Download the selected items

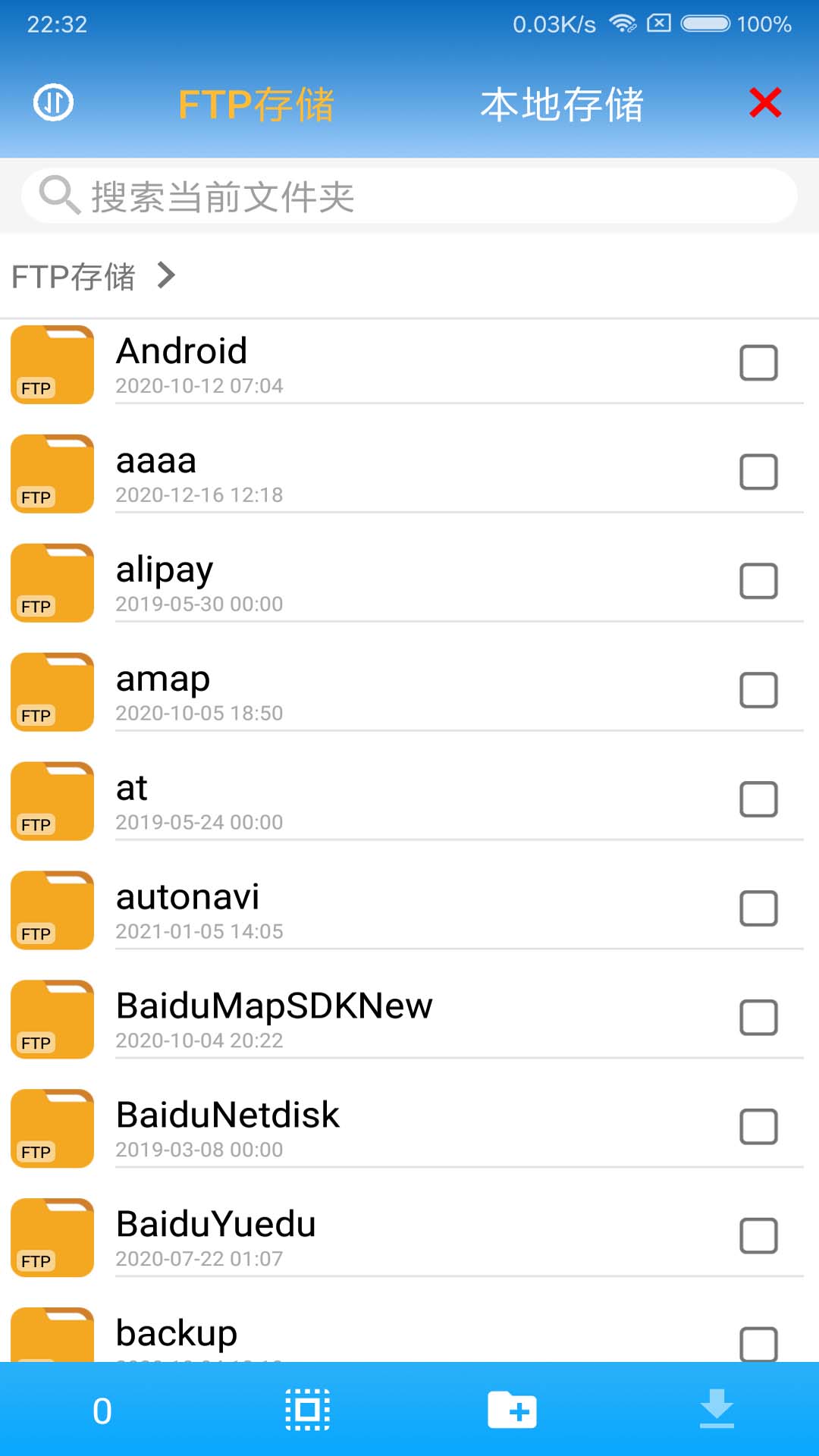click(717, 1409)
